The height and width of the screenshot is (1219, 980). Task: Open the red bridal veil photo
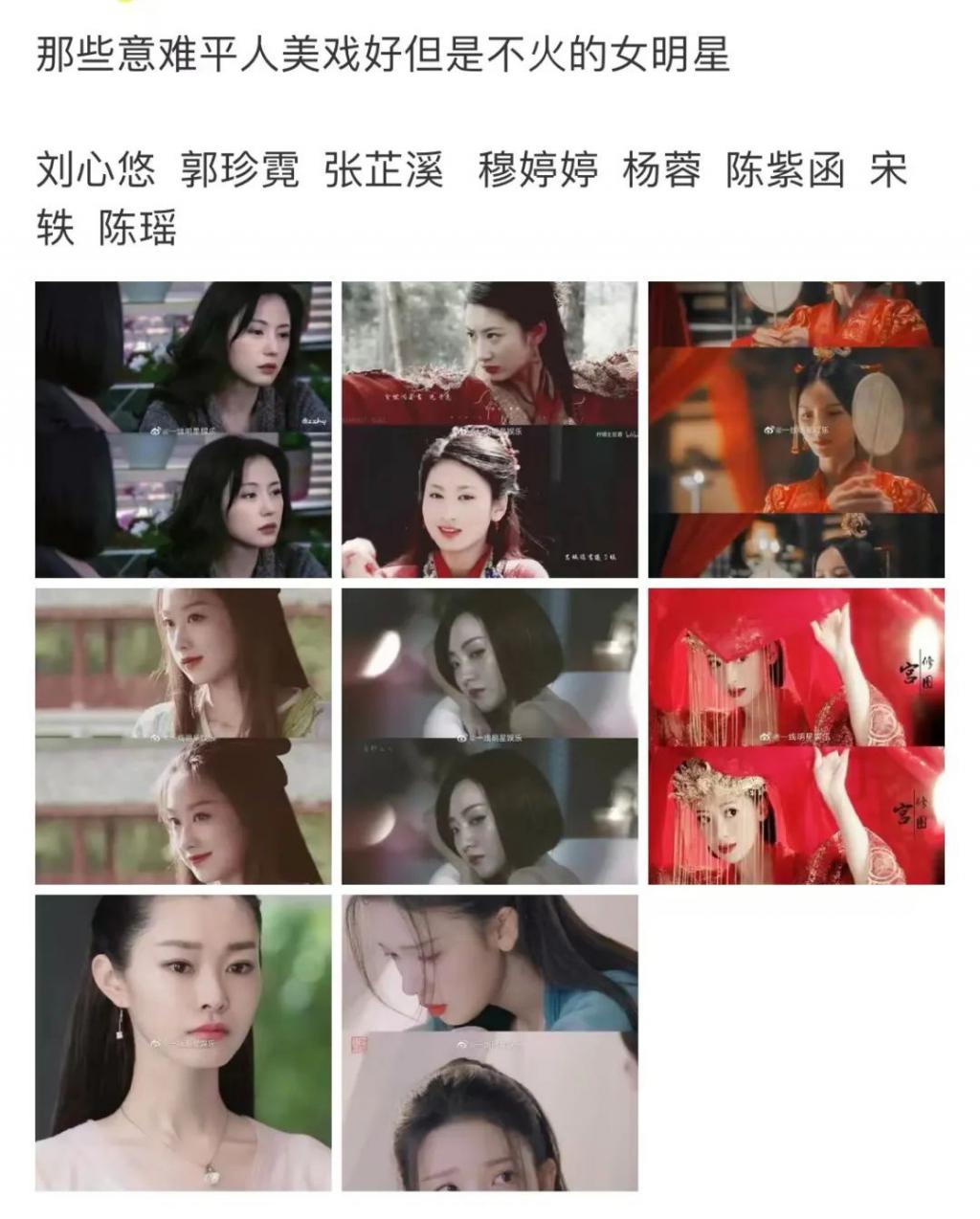pos(795,736)
